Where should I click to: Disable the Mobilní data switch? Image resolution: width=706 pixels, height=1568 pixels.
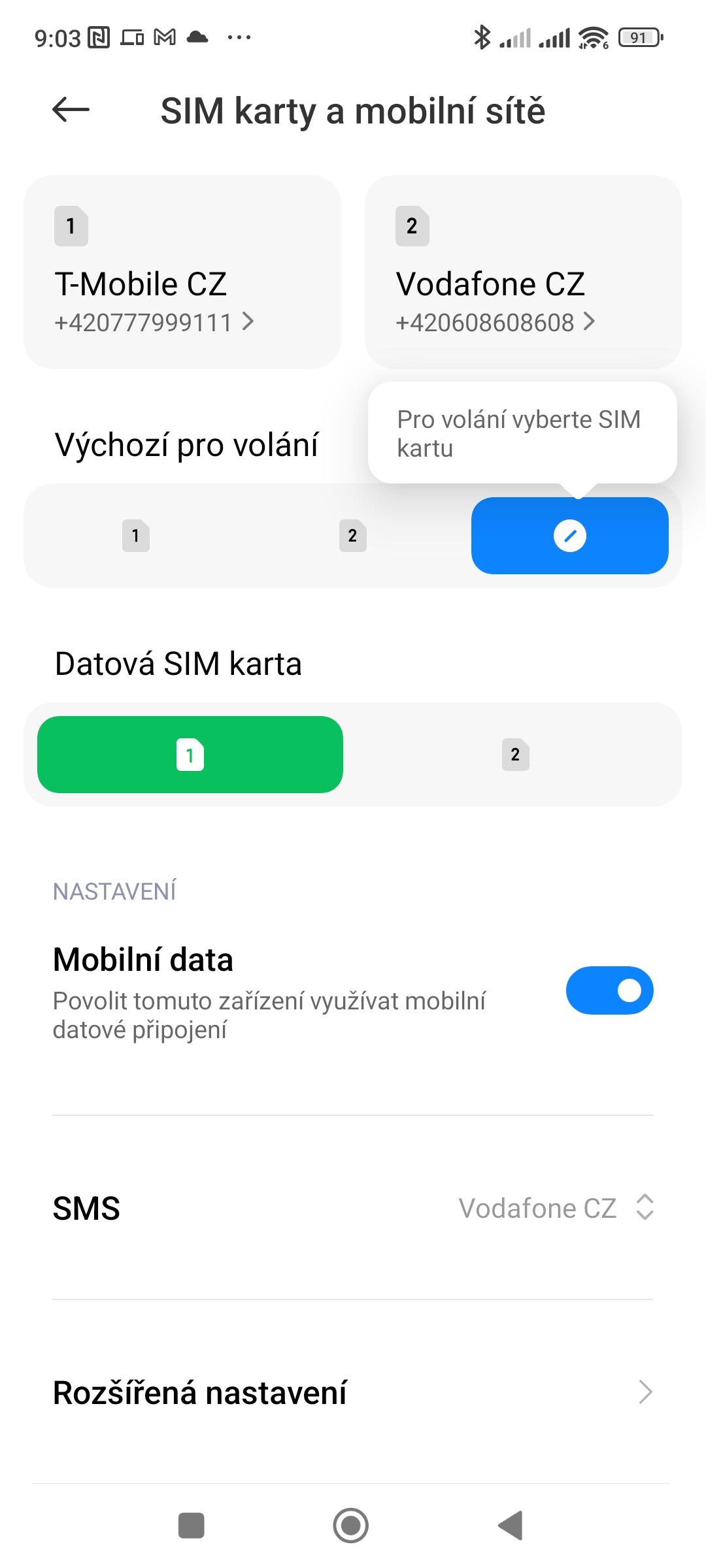click(609, 990)
